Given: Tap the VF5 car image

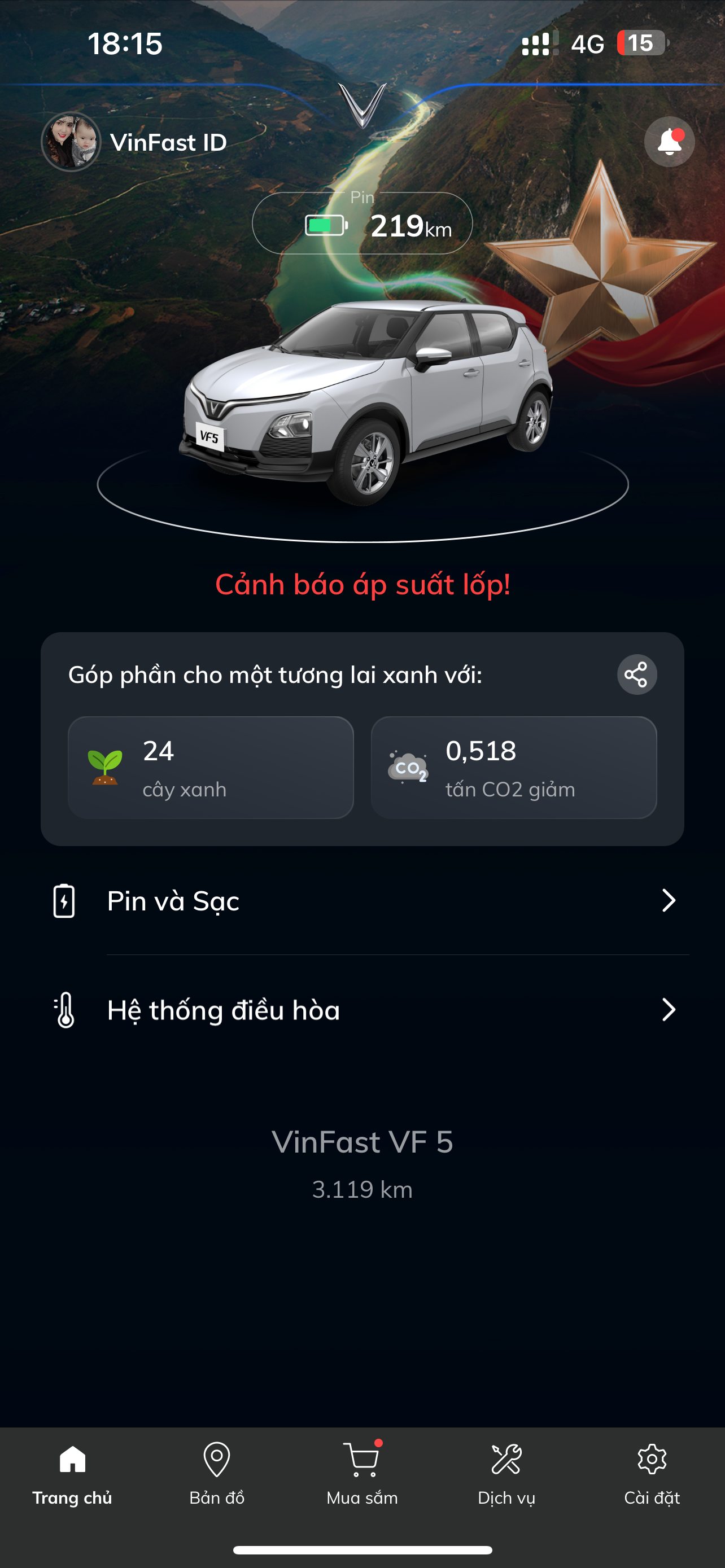Looking at the screenshot, I should pyautogui.click(x=365, y=402).
